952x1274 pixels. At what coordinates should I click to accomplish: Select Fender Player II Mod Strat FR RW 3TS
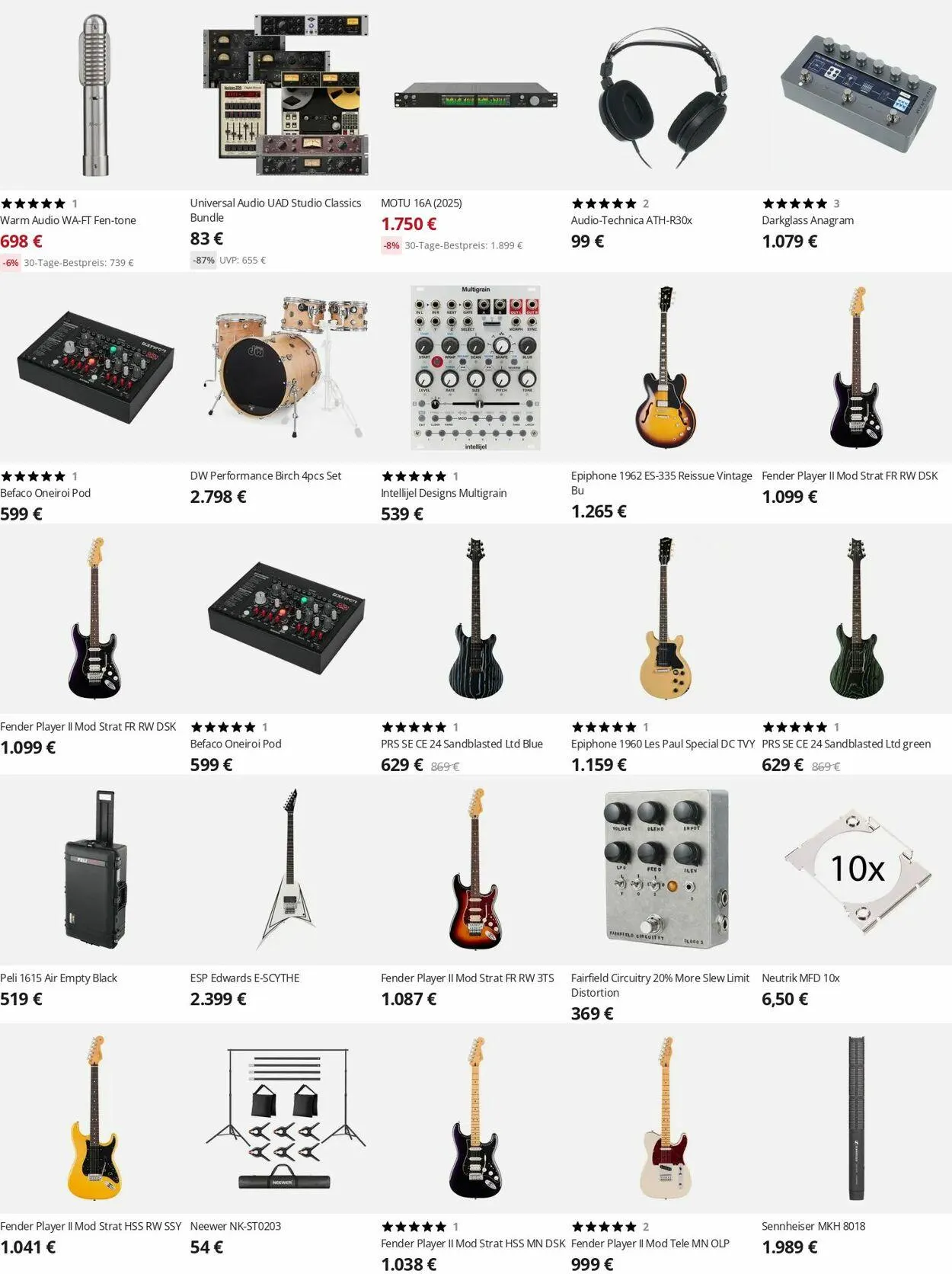tap(467, 978)
